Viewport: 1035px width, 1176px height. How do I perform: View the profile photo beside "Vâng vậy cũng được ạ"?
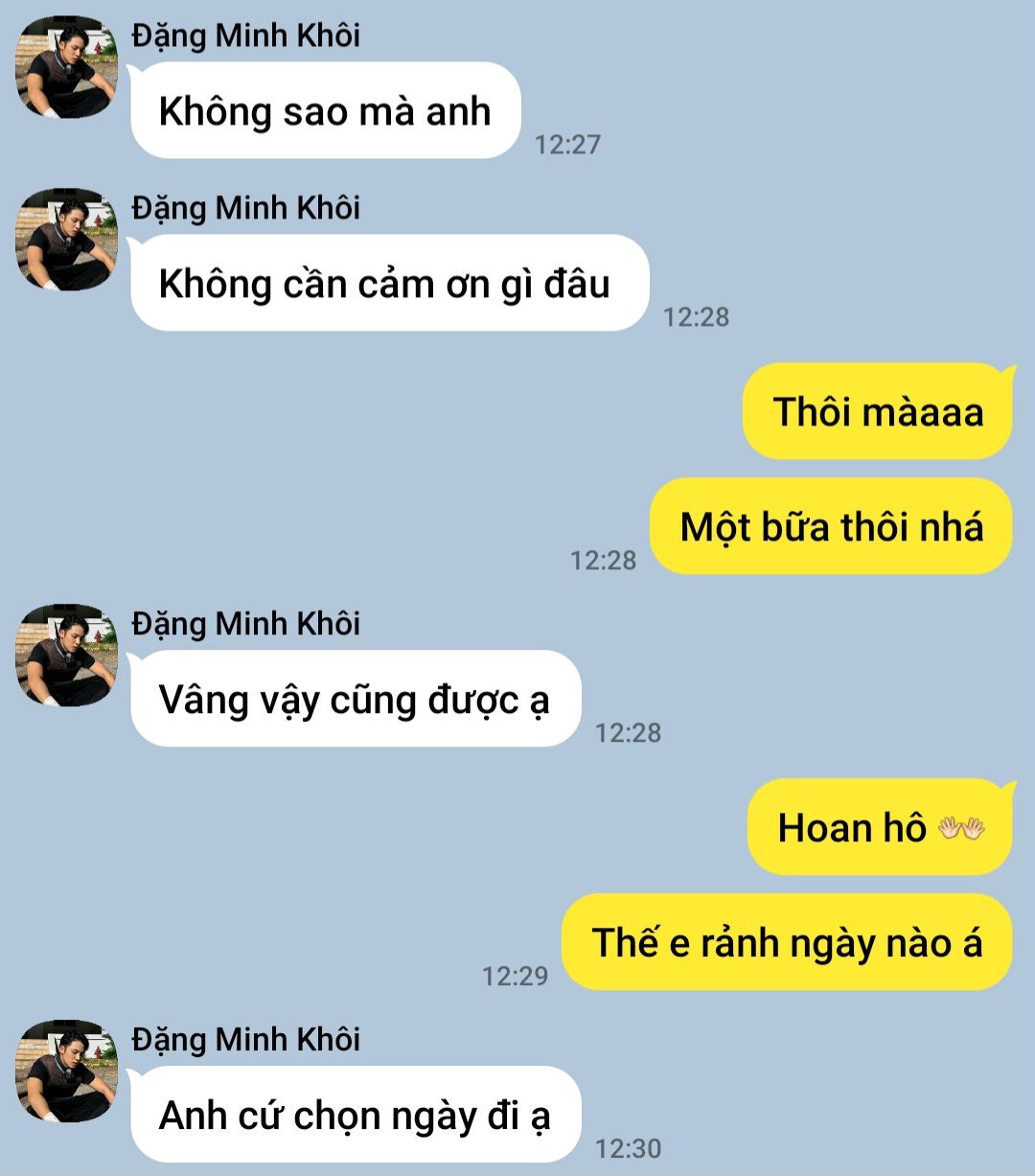66,656
